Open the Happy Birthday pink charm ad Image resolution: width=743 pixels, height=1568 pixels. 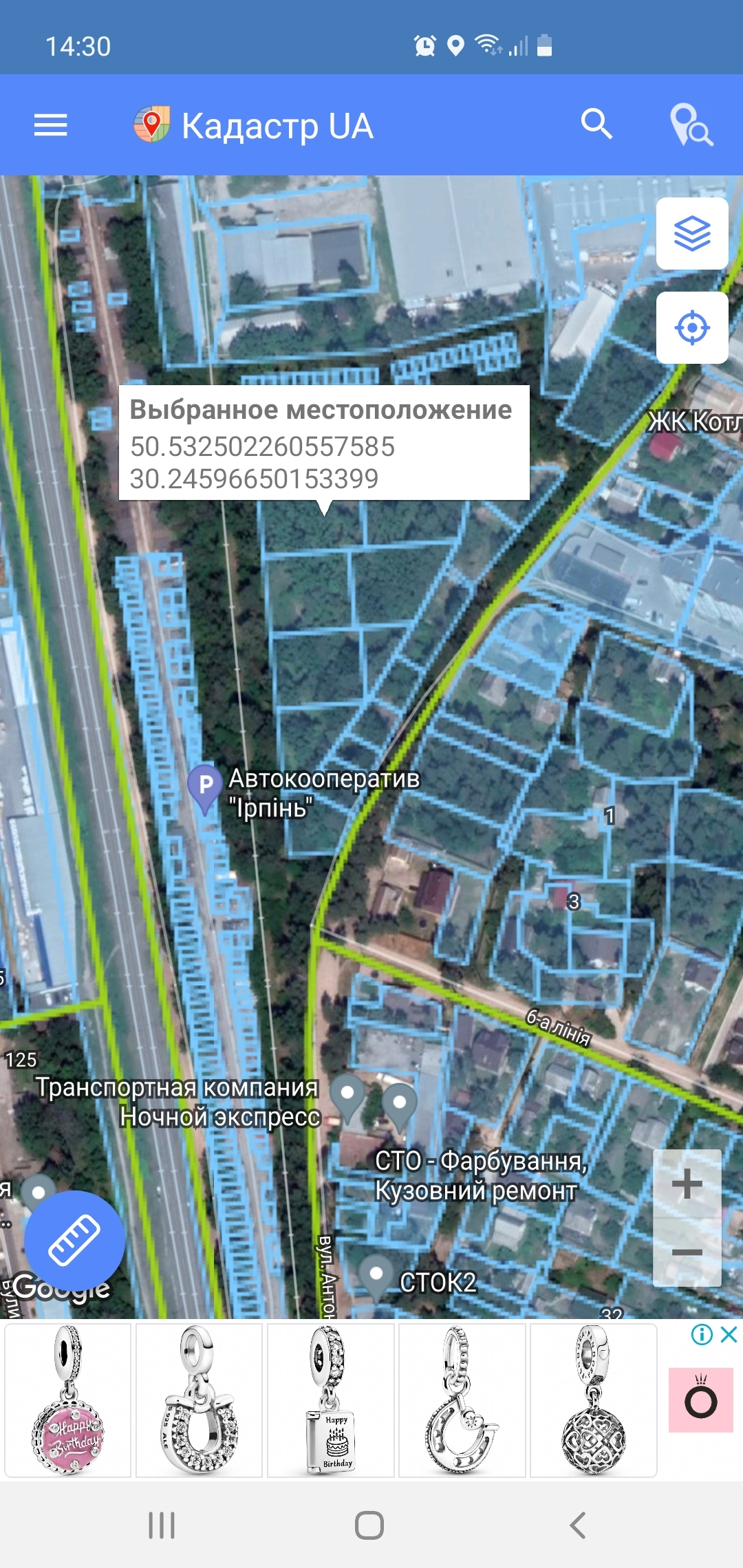(68, 1400)
